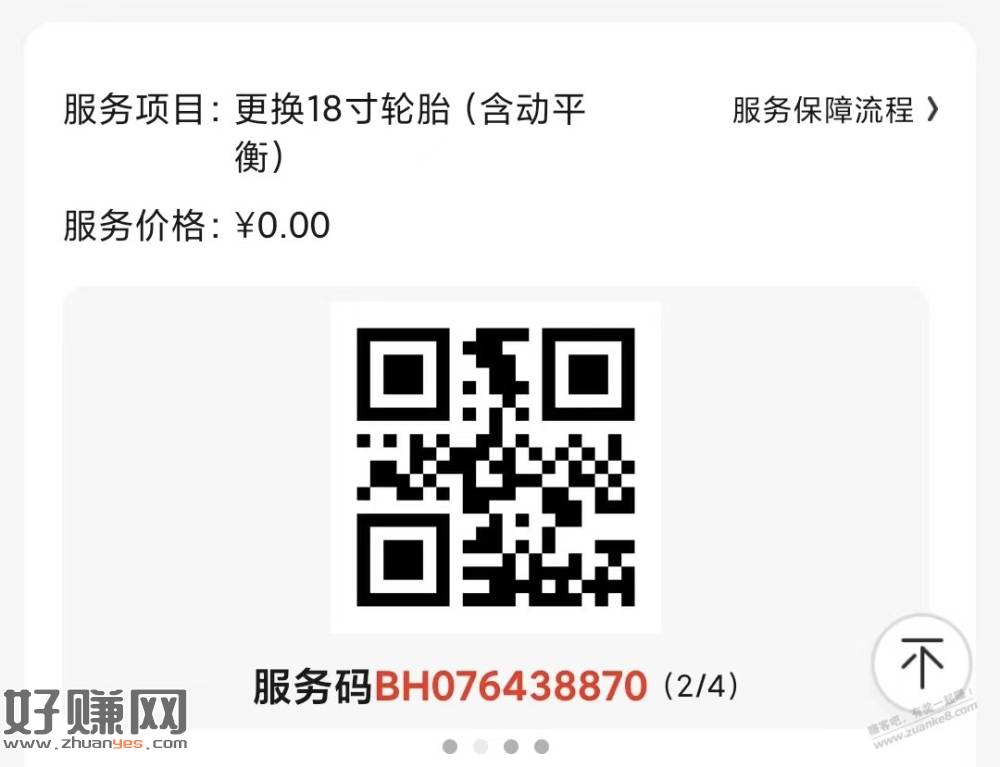The image size is (1000, 767).
Task: Go to the fourth service code page dot
Action: pos(541,746)
